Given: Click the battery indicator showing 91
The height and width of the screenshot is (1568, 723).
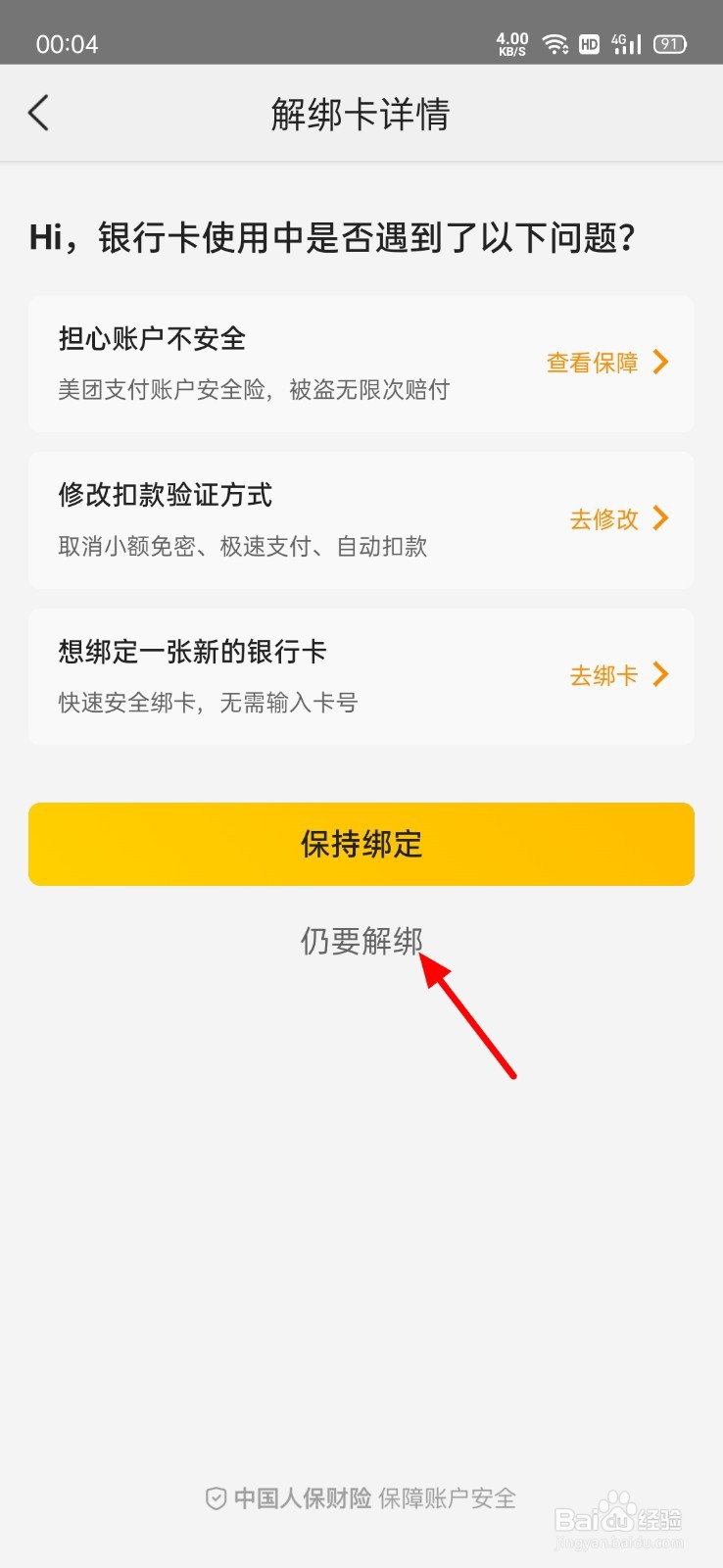Looking at the screenshot, I should tap(671, 45).
